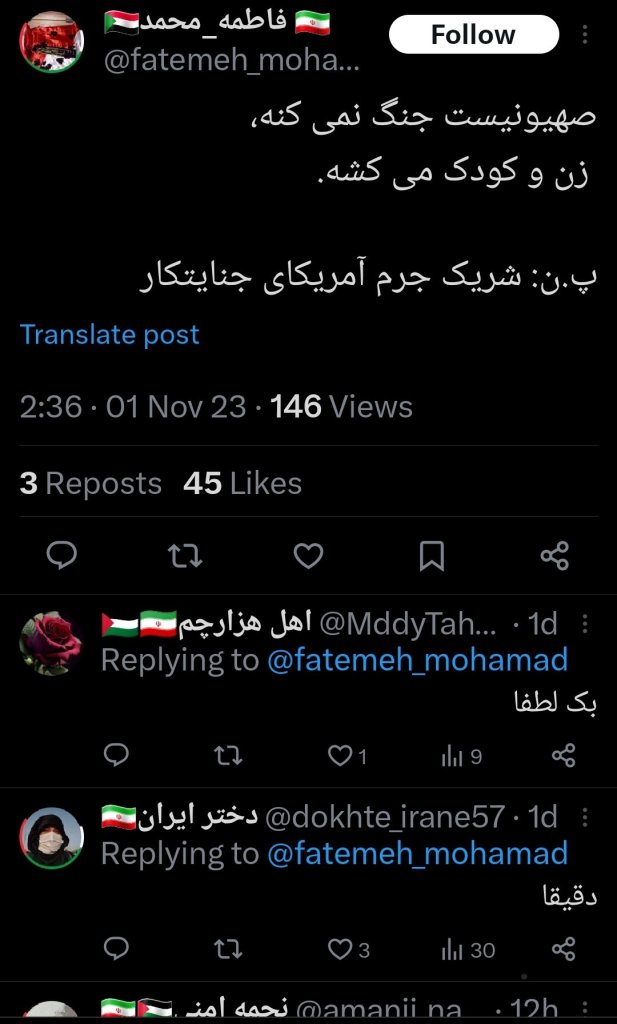Open @MddyTah's rose profile picture
The width and height of the screenshot is (617, 1024).
(51, 644)
